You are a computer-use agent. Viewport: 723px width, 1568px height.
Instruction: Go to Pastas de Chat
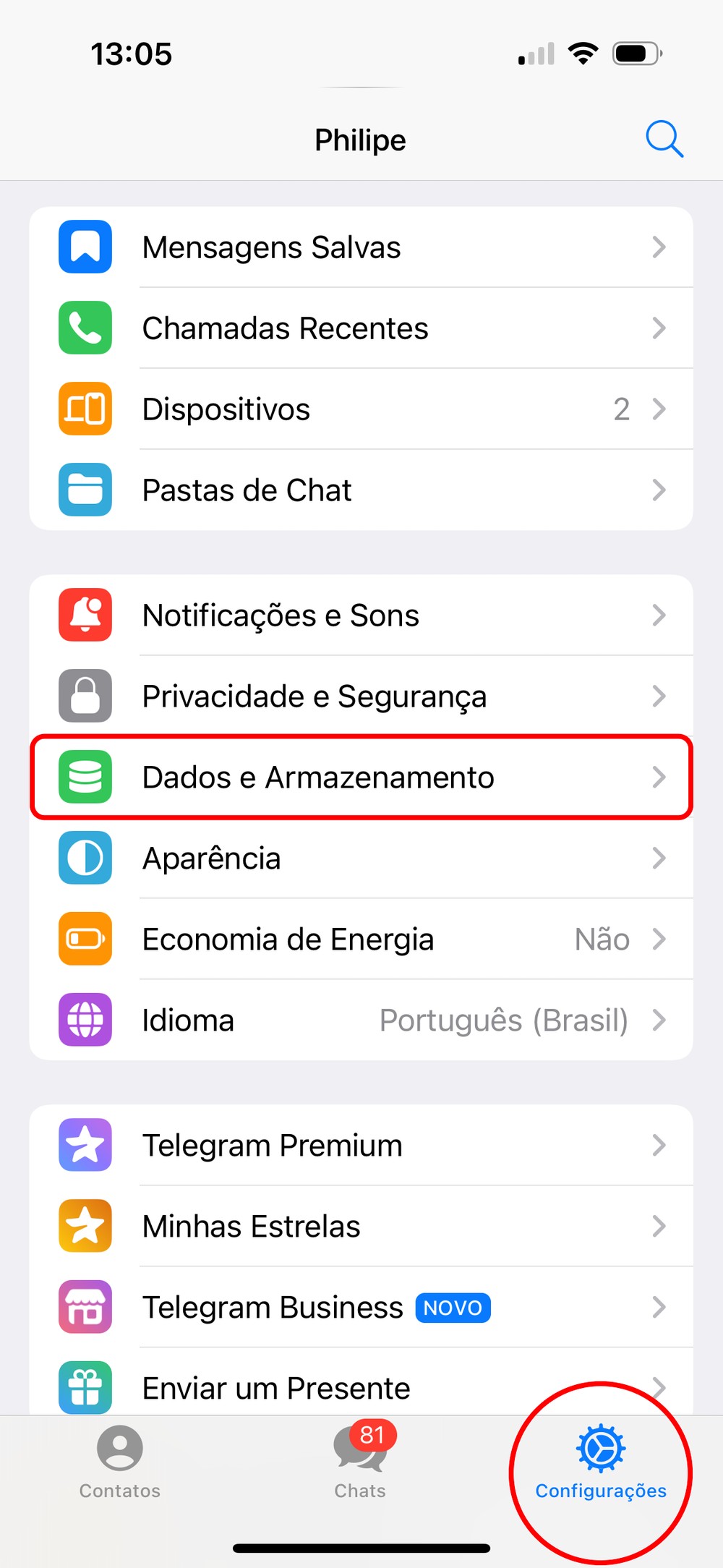pos(361,490)
